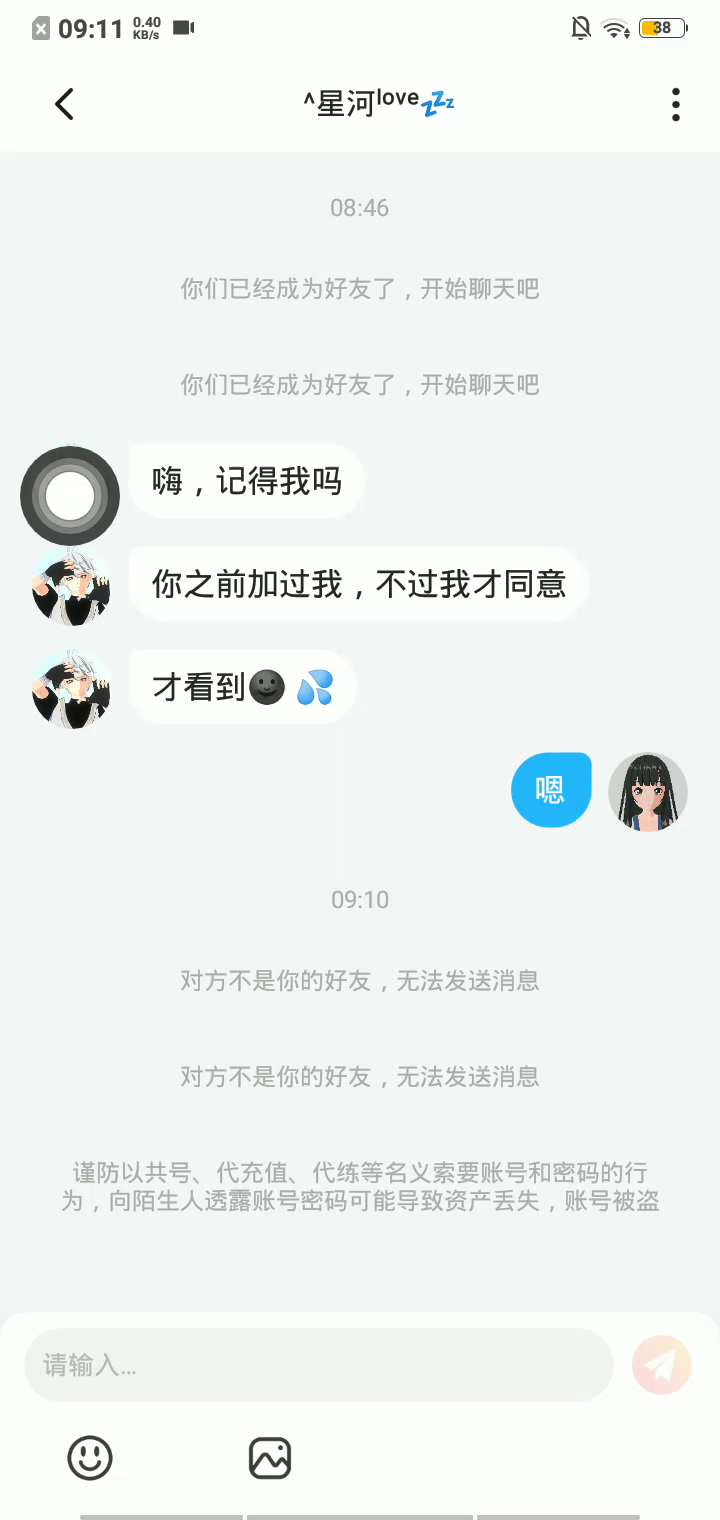Open the three-dot overflow menu
This screenshot has width=720, height=1520.
(676, 104)
